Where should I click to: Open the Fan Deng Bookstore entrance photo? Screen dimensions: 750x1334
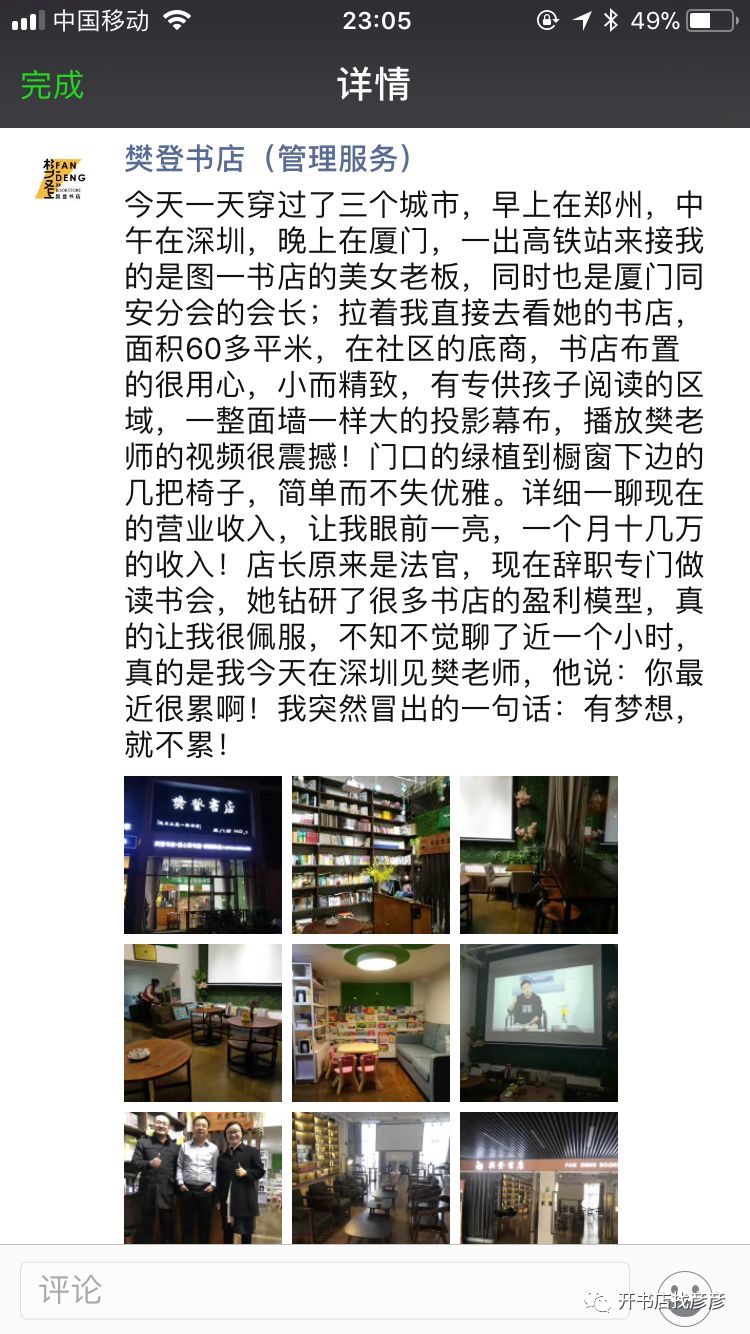point(539,1178)
